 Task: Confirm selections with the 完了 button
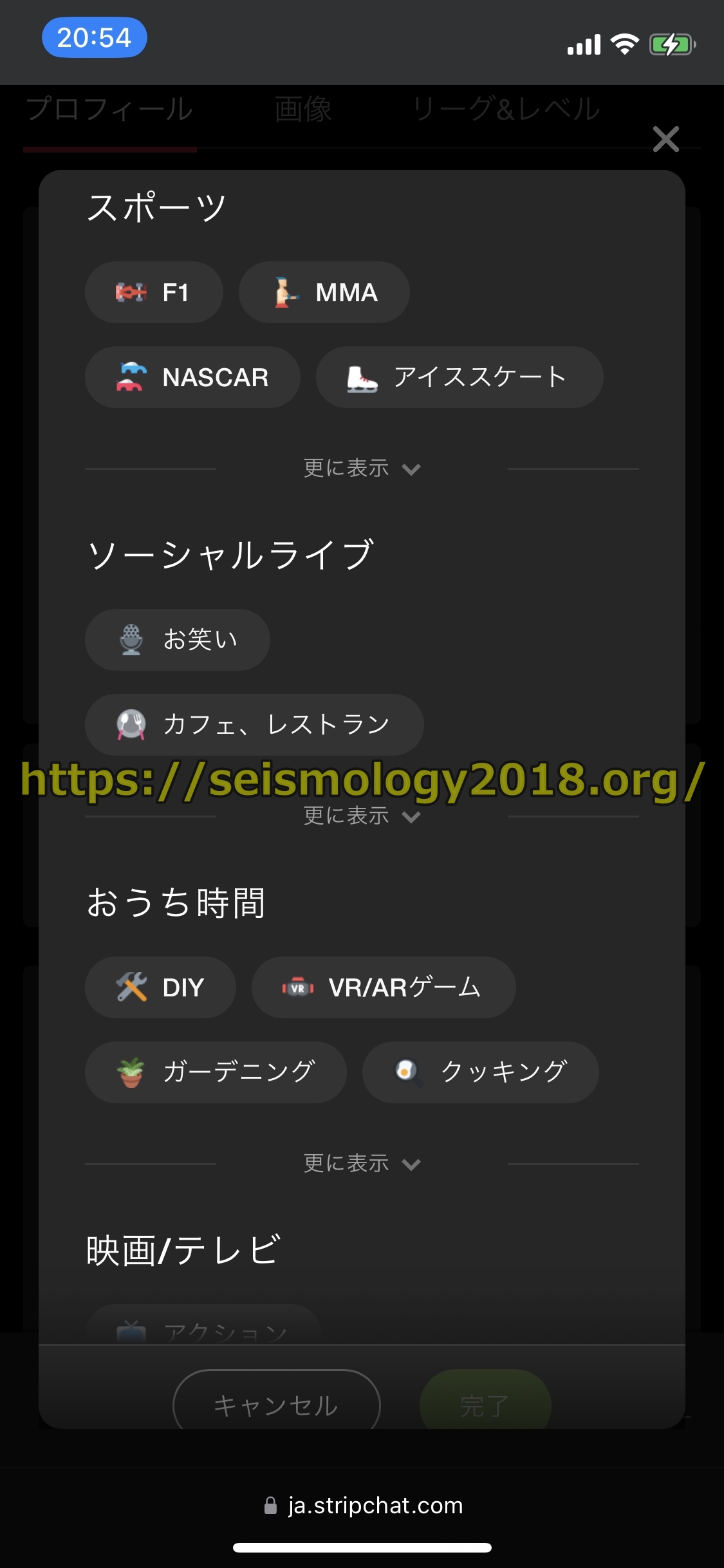[485, 1404]
